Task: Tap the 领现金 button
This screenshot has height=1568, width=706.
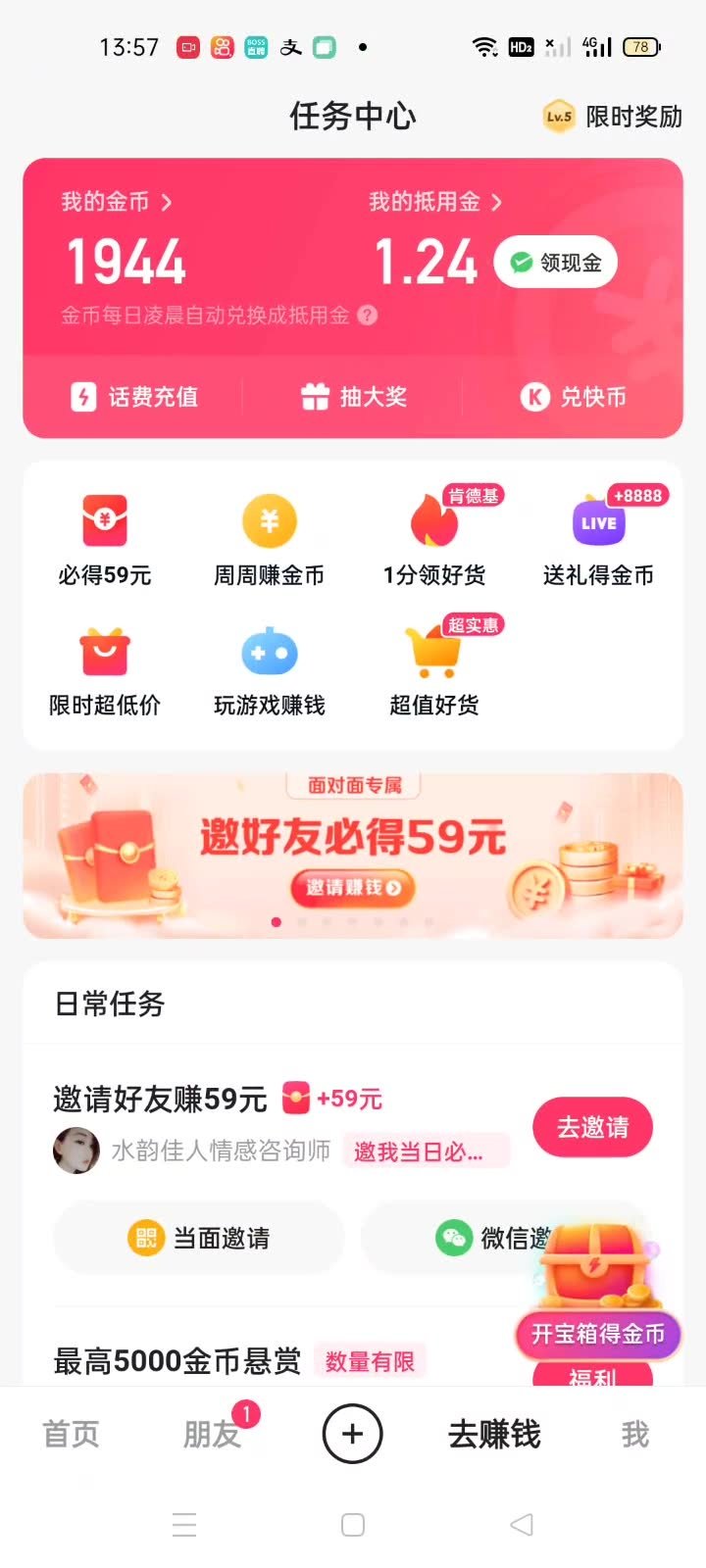Action: pyautogui.click(x=556, y=262)
